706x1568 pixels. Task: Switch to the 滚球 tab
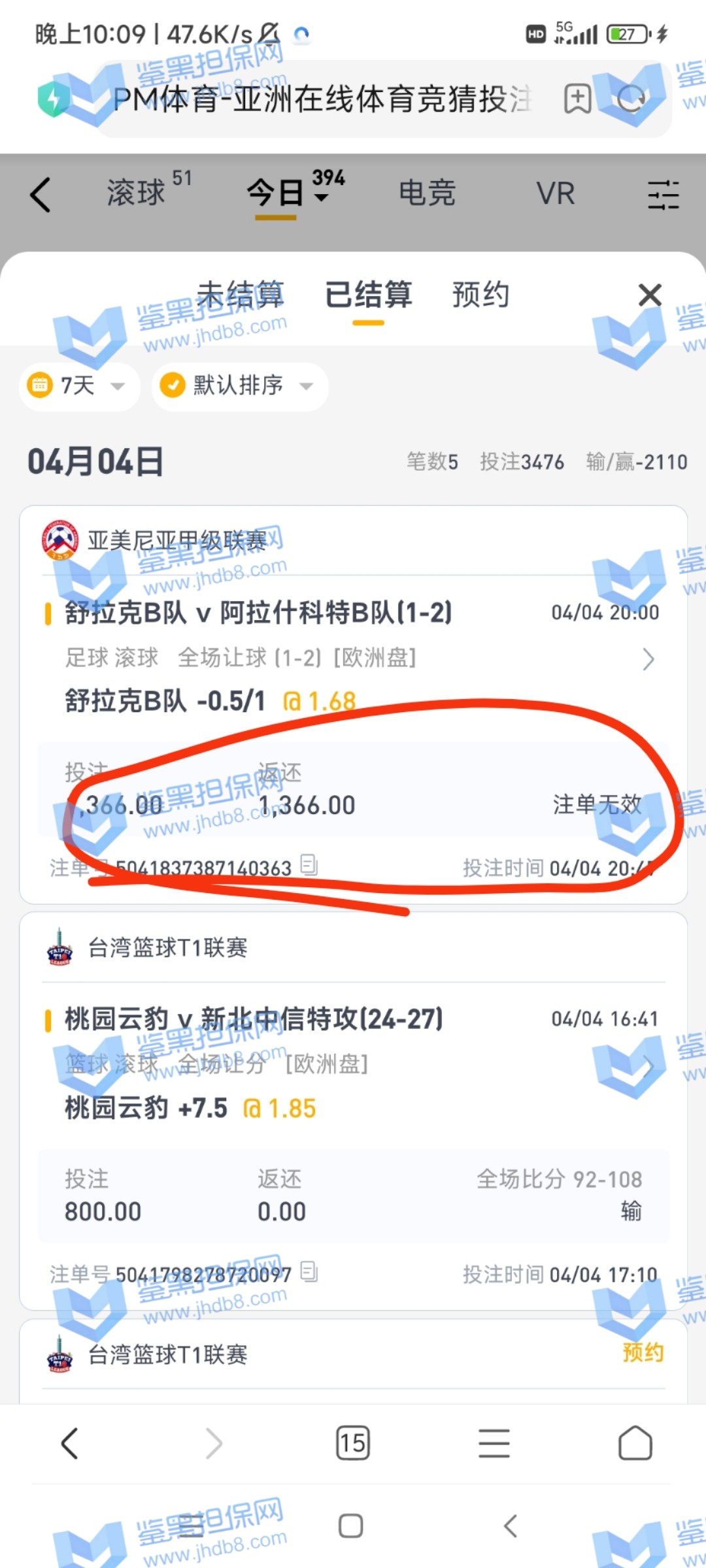click(137, 193)
